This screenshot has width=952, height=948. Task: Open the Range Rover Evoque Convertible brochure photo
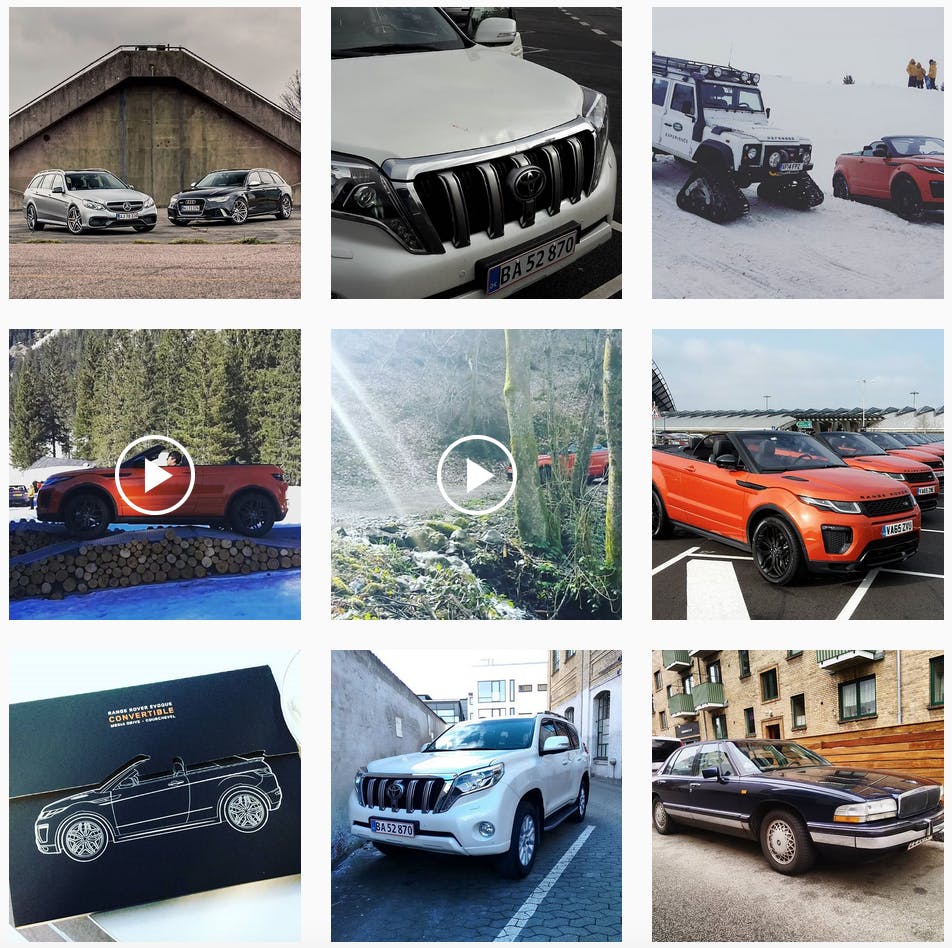(x=155, y=796)
